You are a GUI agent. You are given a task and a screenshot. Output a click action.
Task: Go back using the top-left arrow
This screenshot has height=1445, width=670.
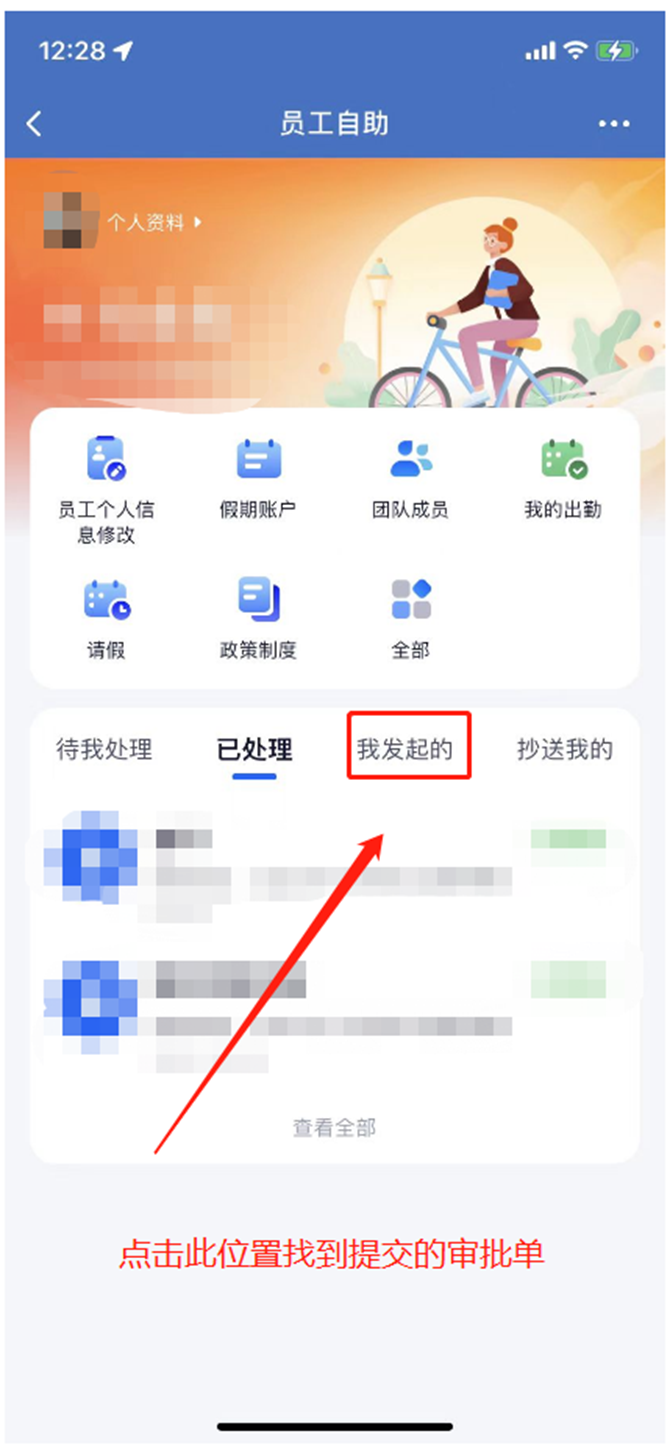(35, 124)
